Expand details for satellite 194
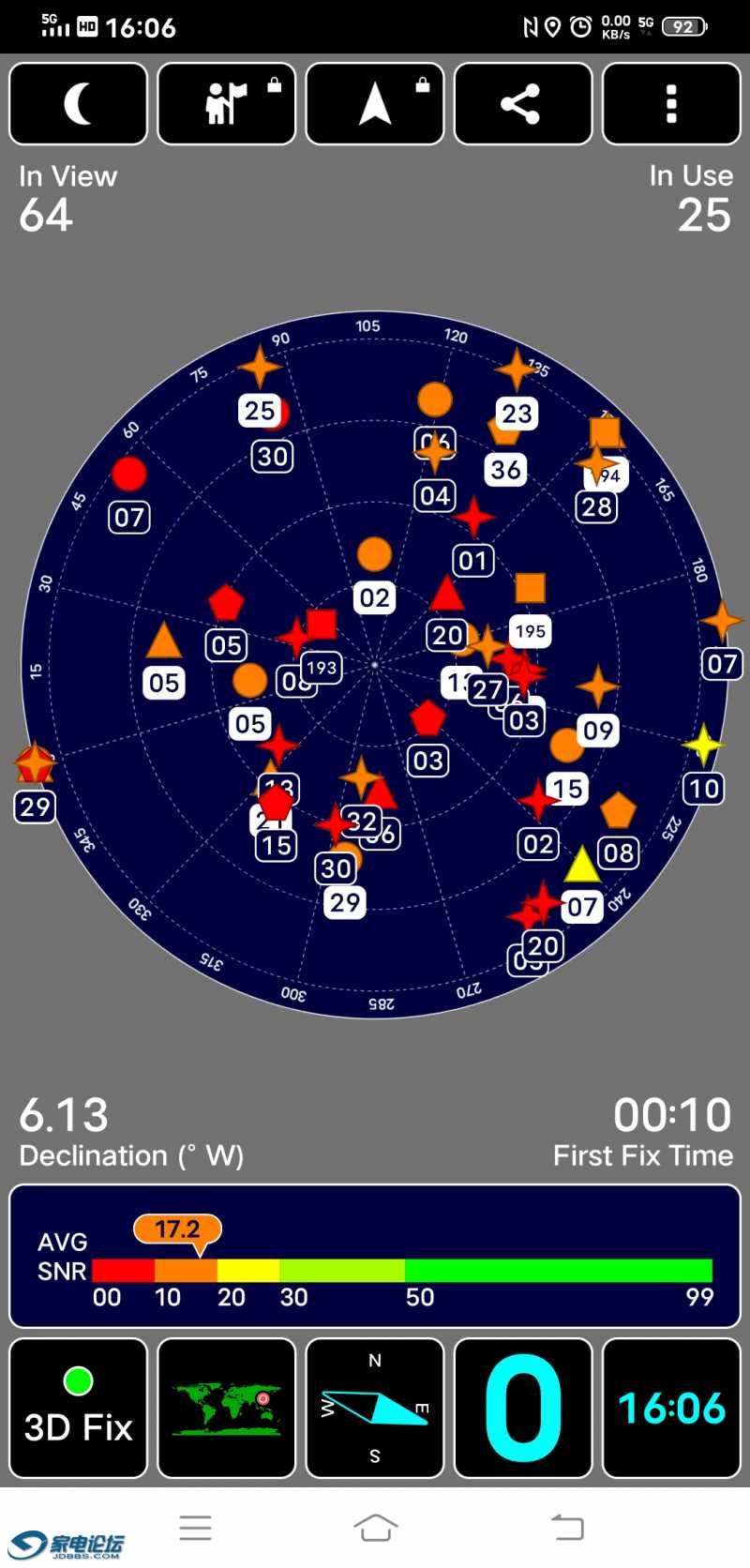 pyautogui.click(x=607, y=475)
